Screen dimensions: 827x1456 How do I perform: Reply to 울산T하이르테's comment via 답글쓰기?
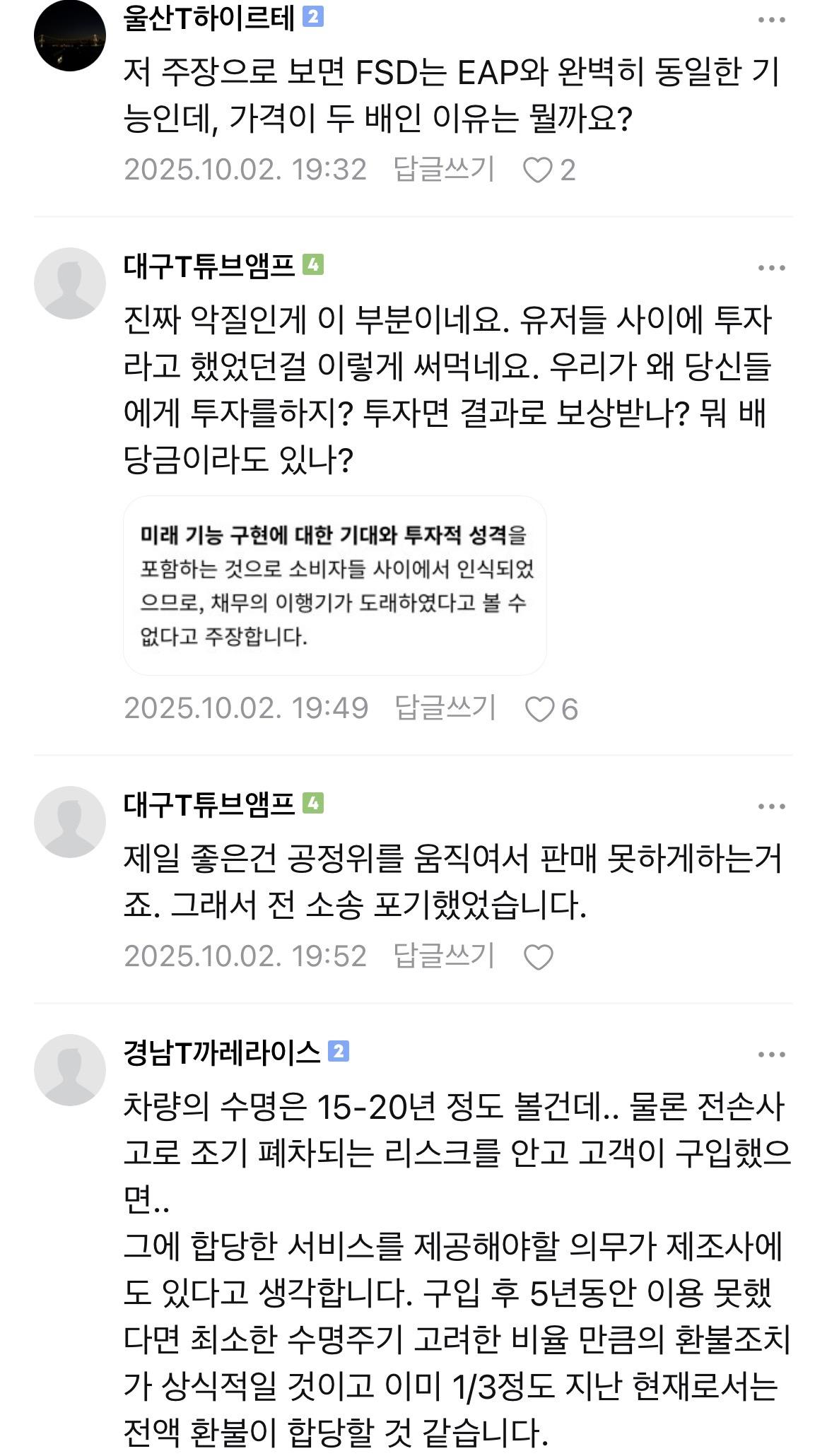[x=444, y=170]
